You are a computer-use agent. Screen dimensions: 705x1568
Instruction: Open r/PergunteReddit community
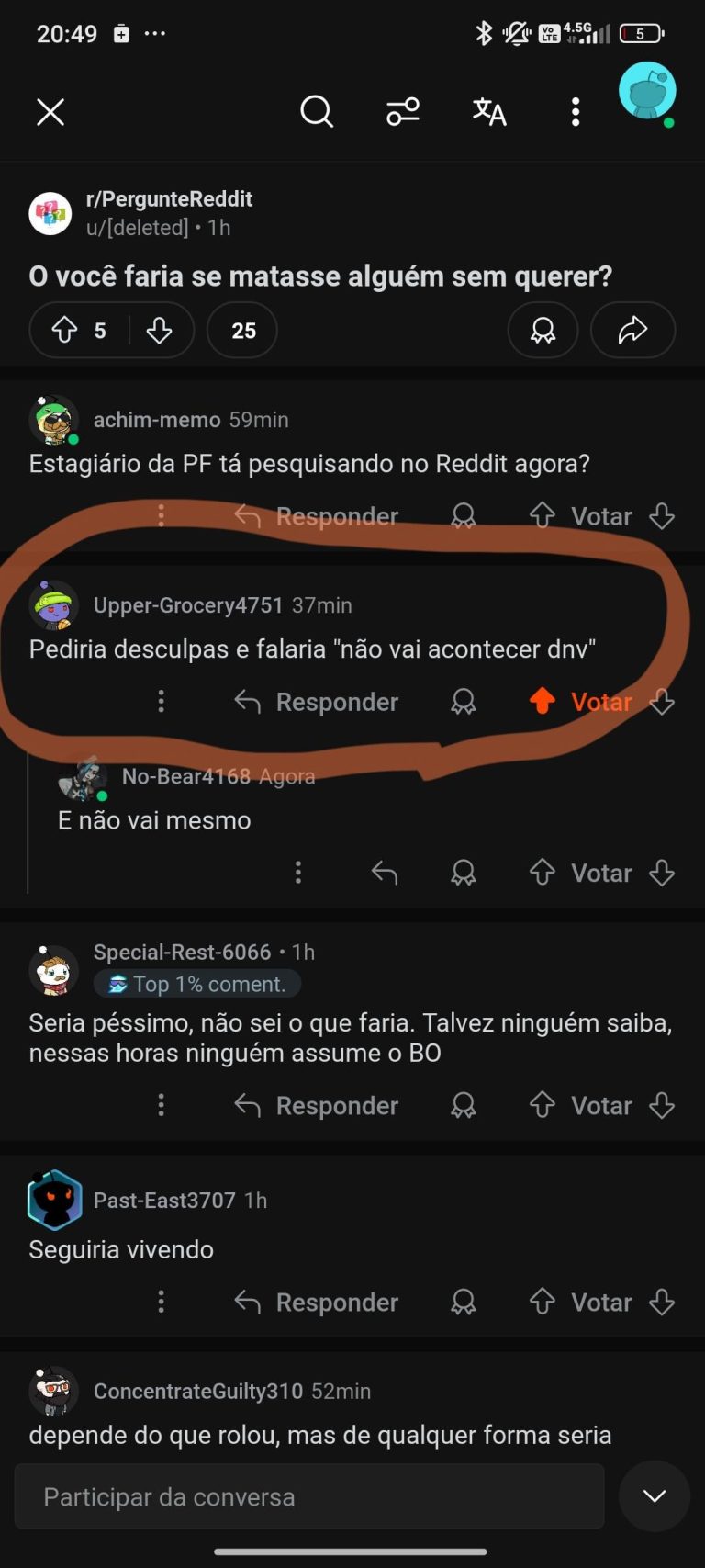click(169, 198)
